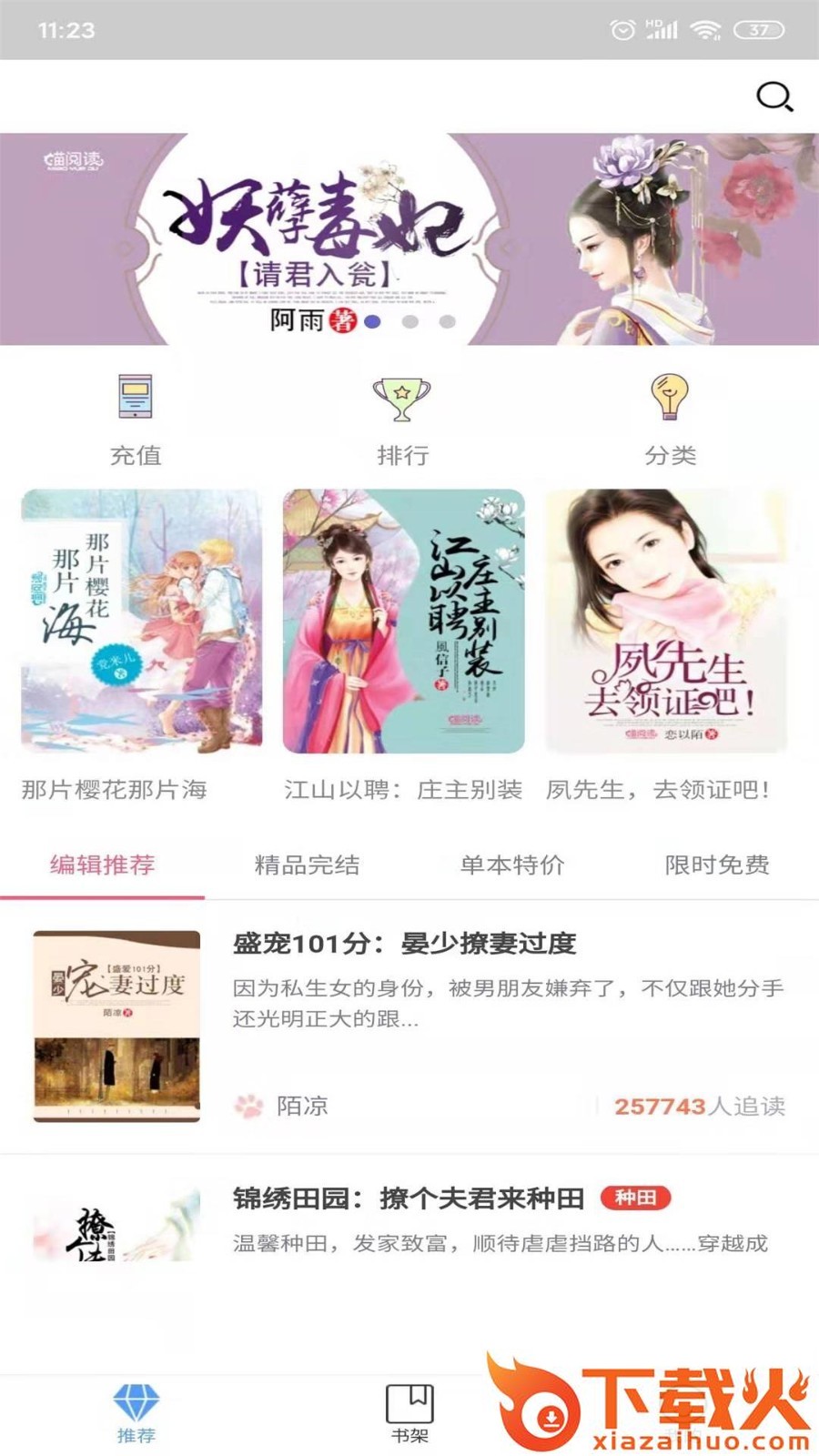Open the search magnifier icon

(774, 96)
